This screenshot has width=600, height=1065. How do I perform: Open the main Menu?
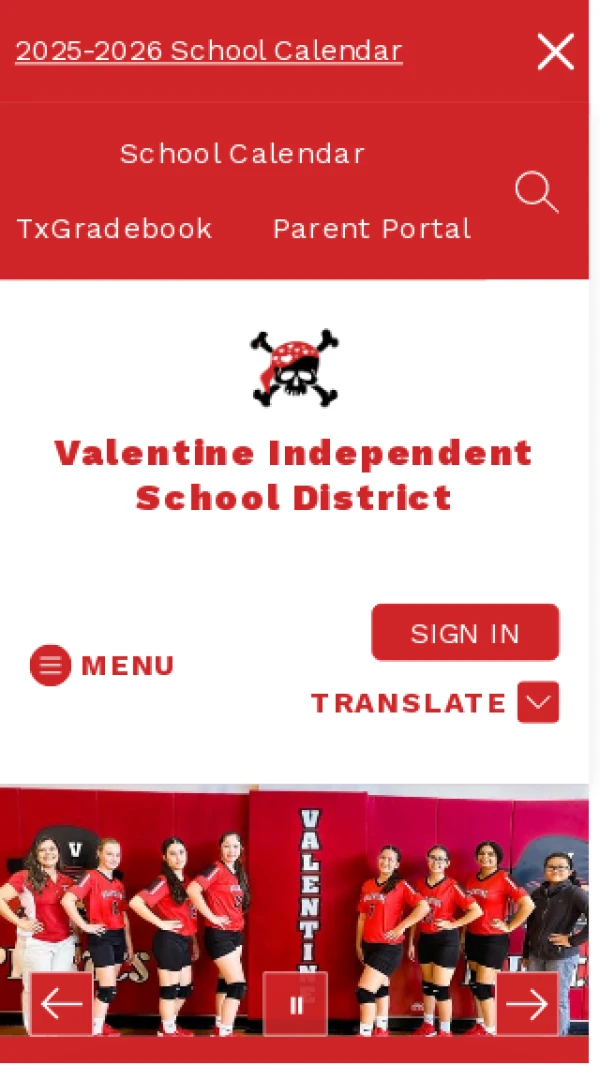point(103,666)
